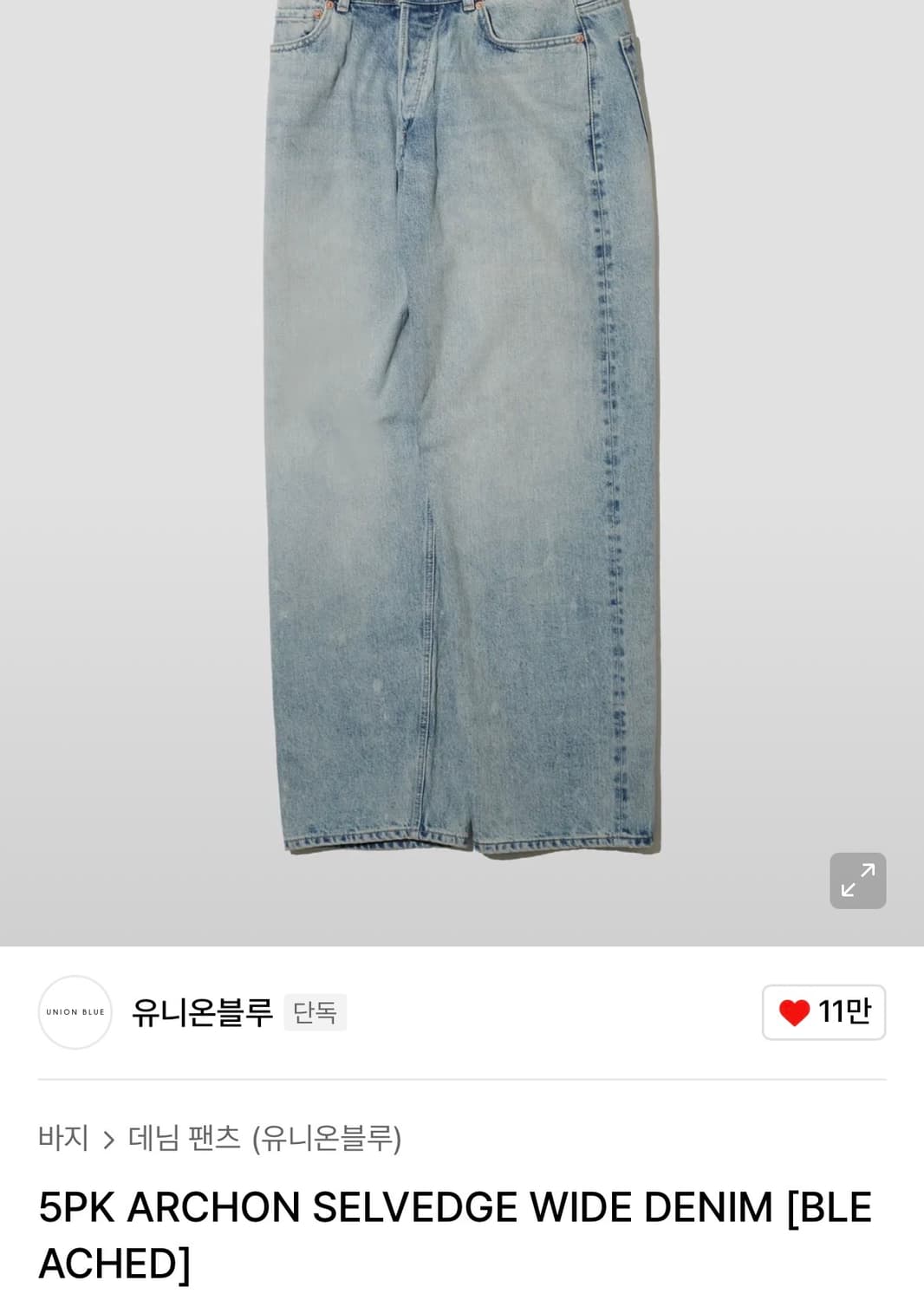The image size is (924, 1300).
Task: Click the heart inside the like button
Action: 794,1011
